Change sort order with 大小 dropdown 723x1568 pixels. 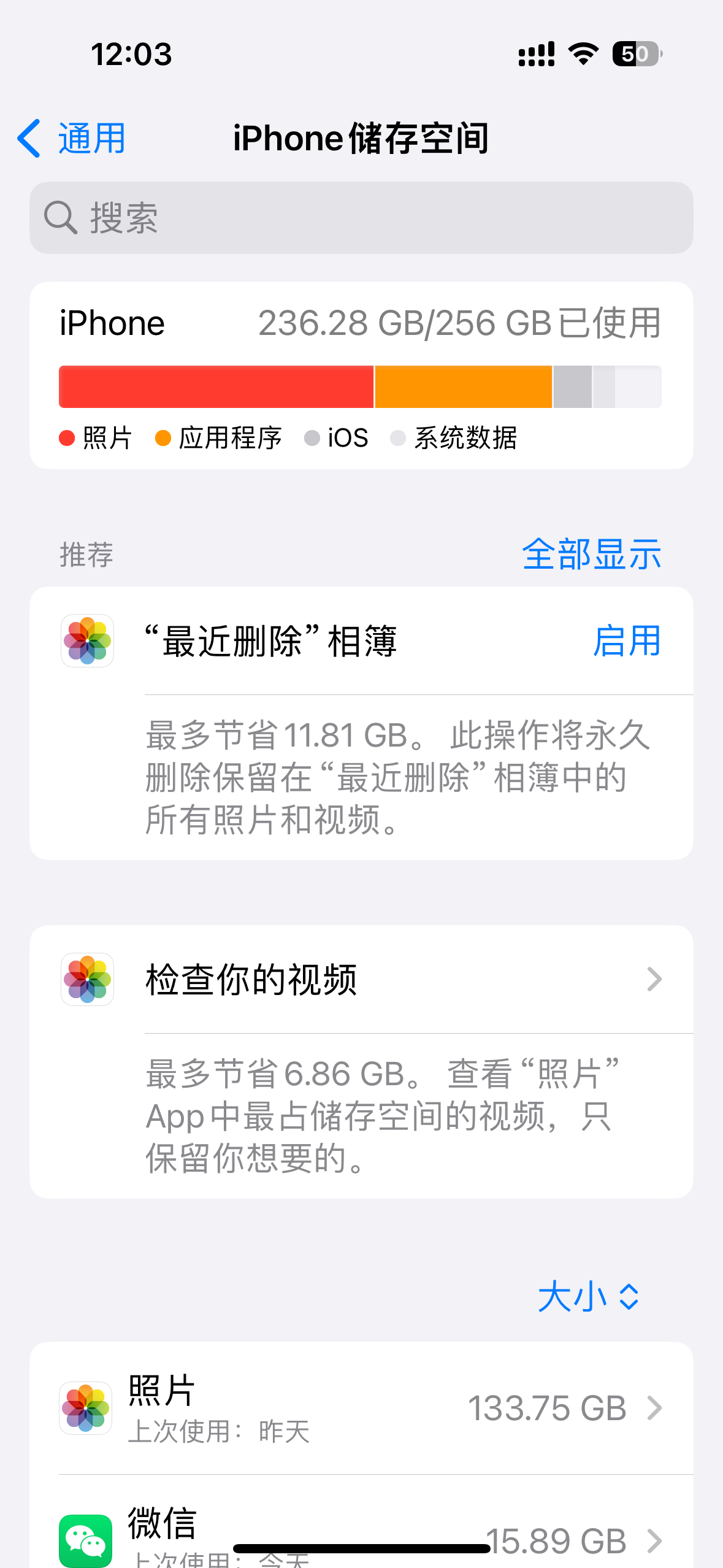coord(588,1296)
